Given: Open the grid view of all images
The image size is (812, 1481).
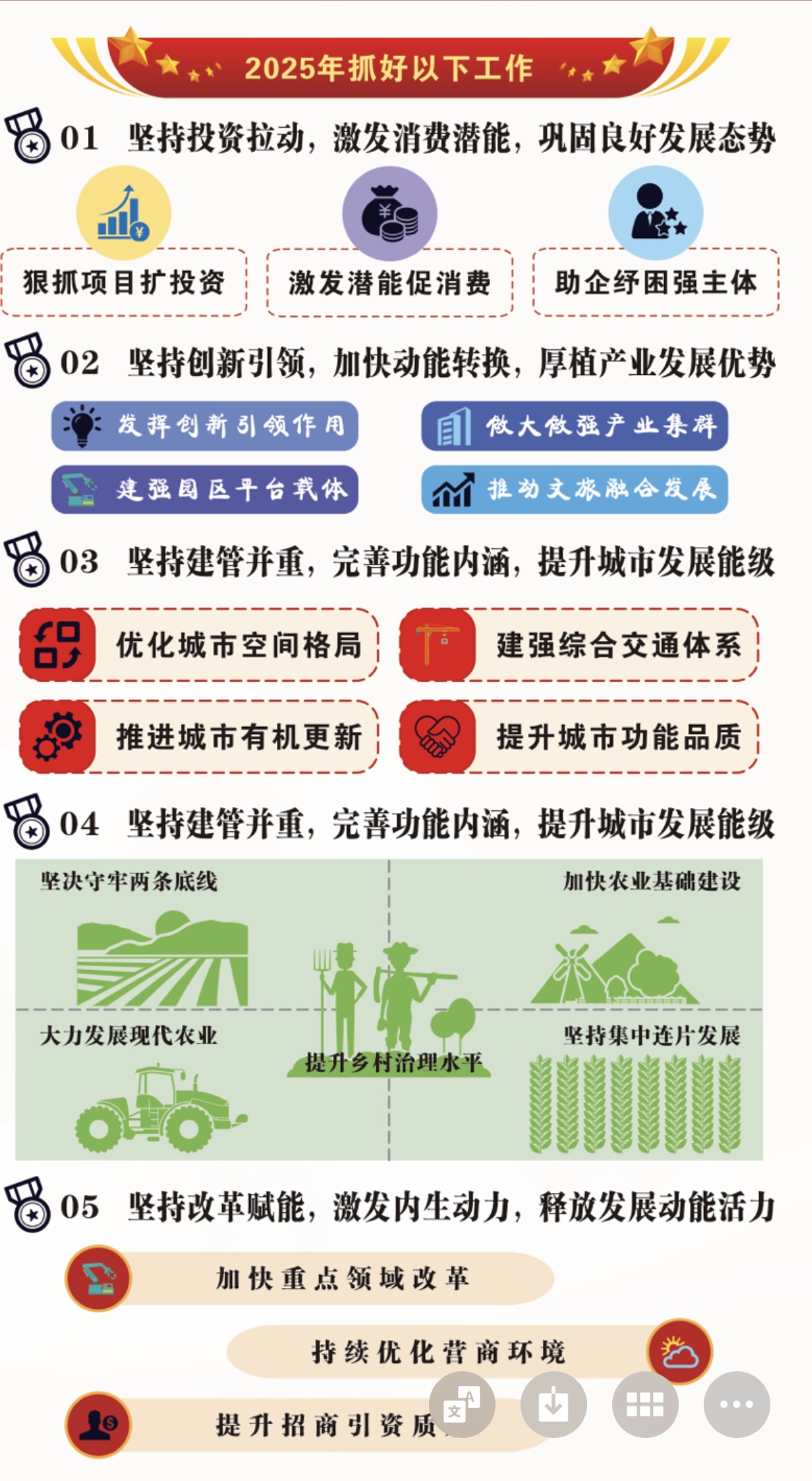Looking at the screenshot, I should point(645,1404).
